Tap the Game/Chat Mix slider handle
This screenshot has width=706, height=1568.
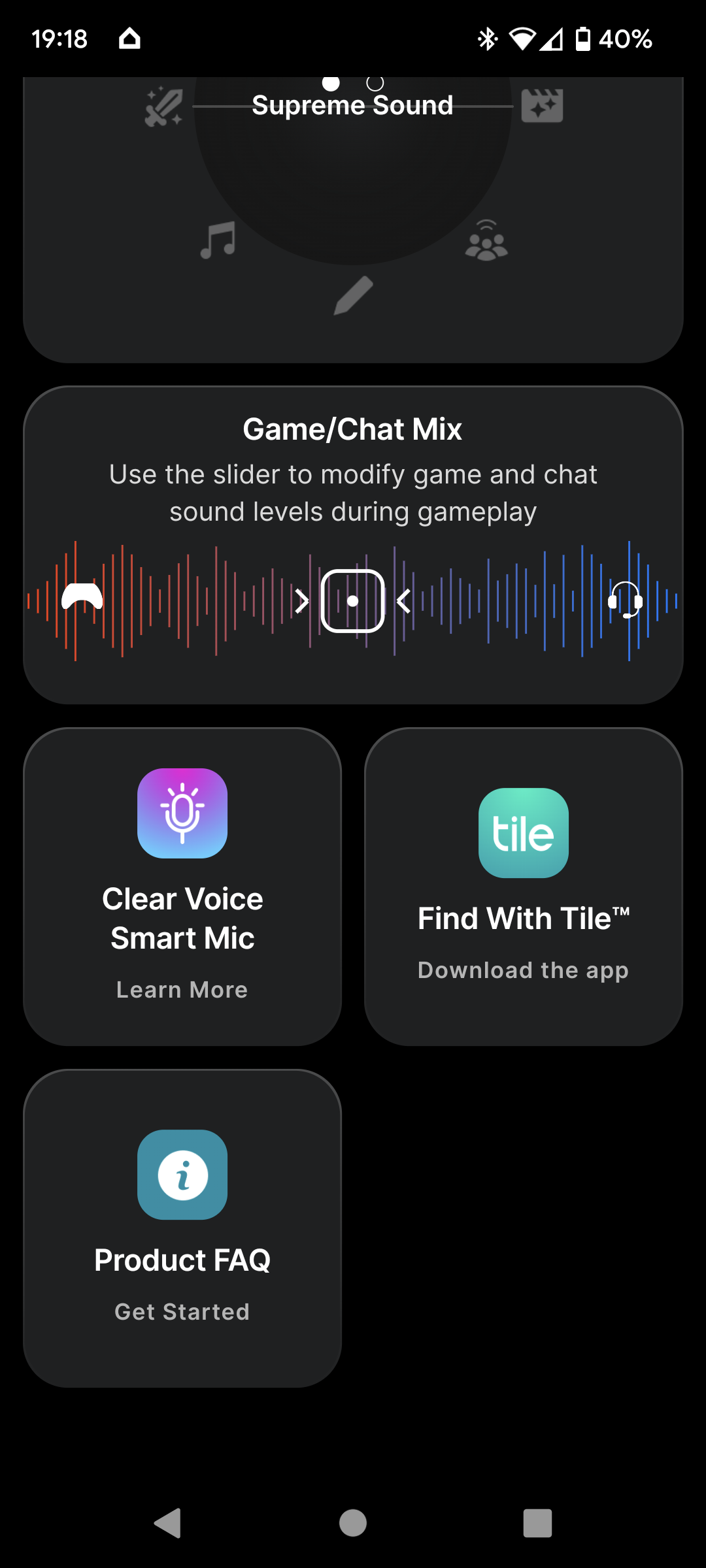[353, 601]
